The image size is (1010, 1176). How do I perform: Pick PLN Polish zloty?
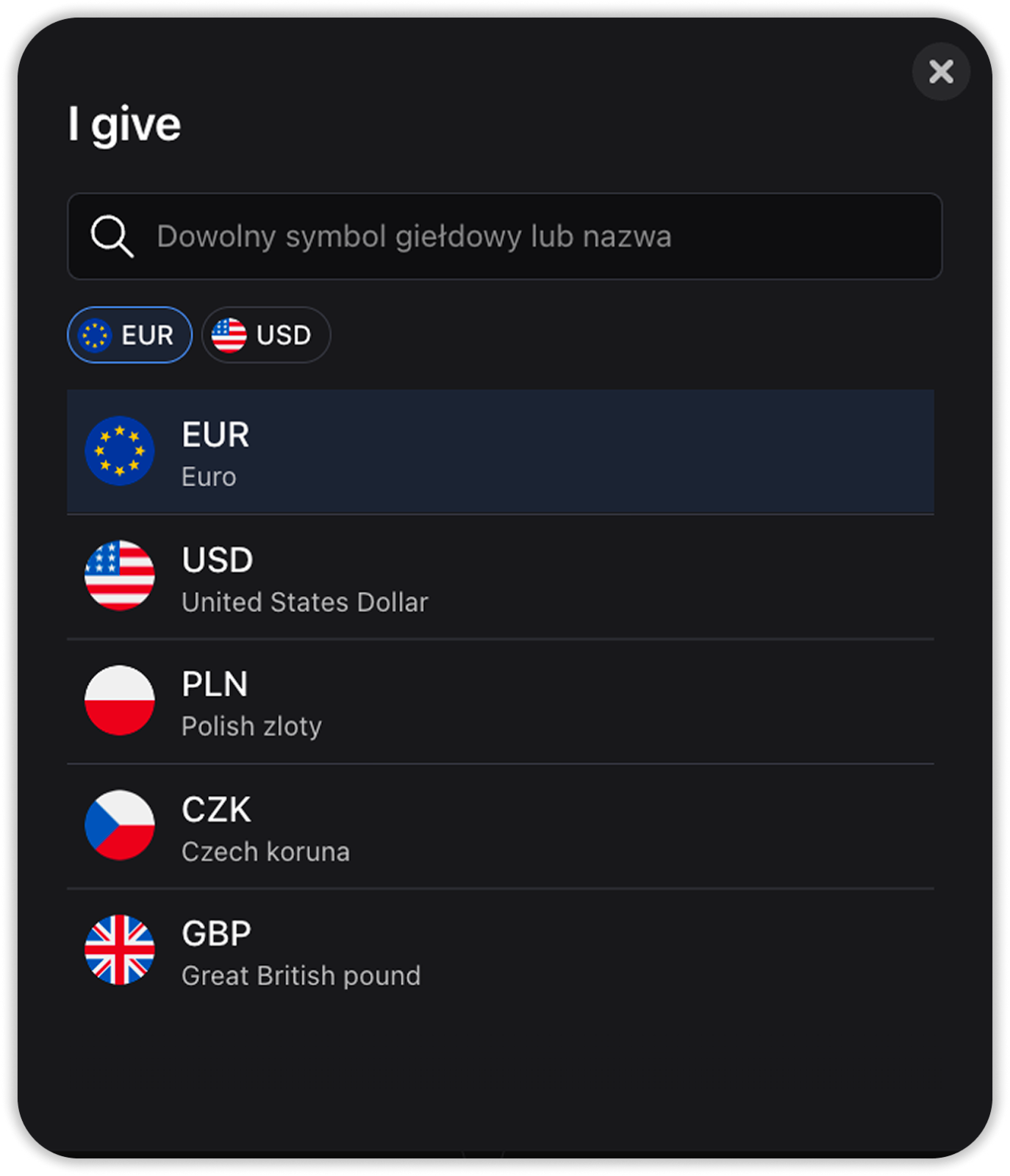pos(500,702)
